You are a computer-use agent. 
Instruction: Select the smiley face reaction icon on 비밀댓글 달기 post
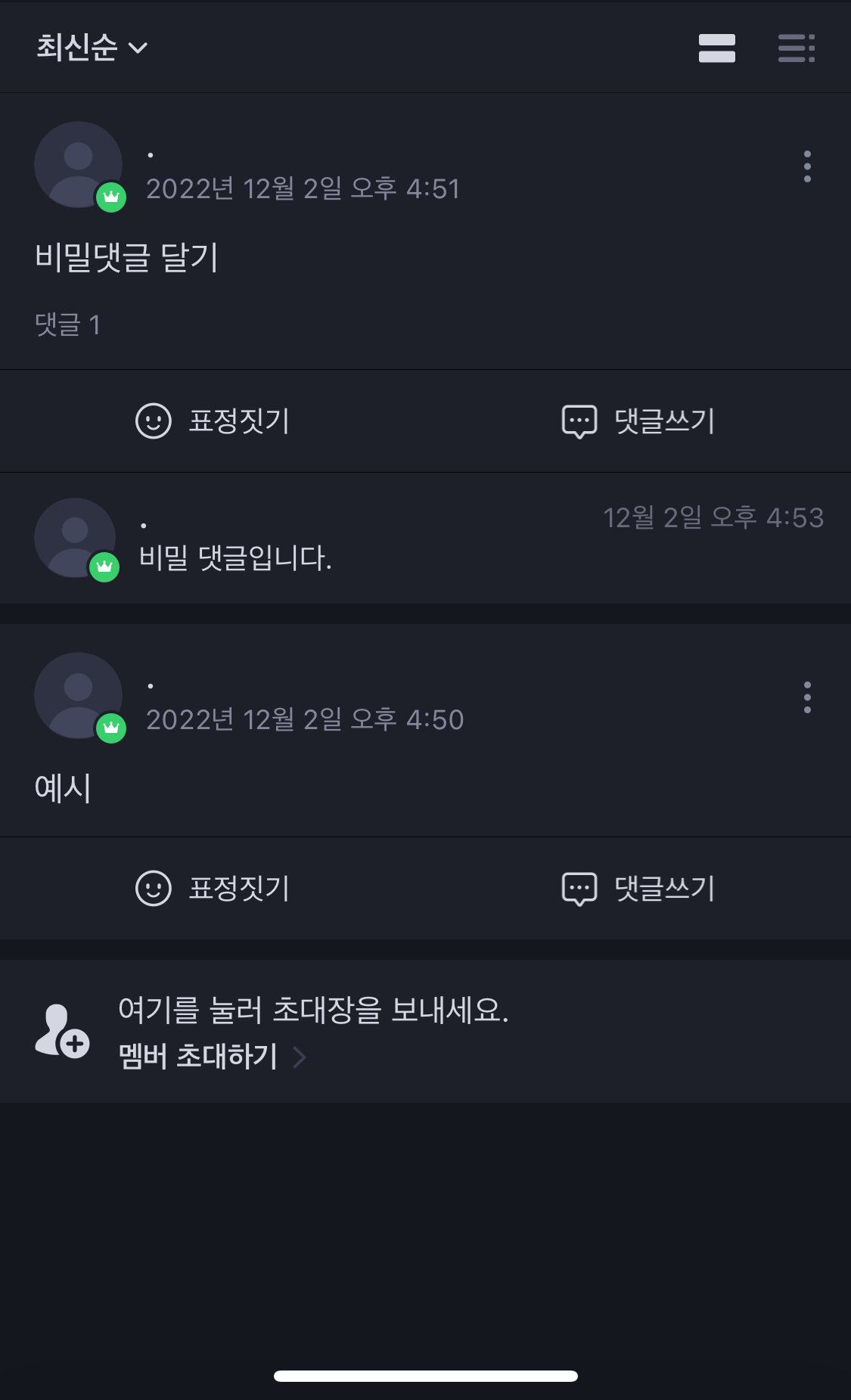point(154,422)
